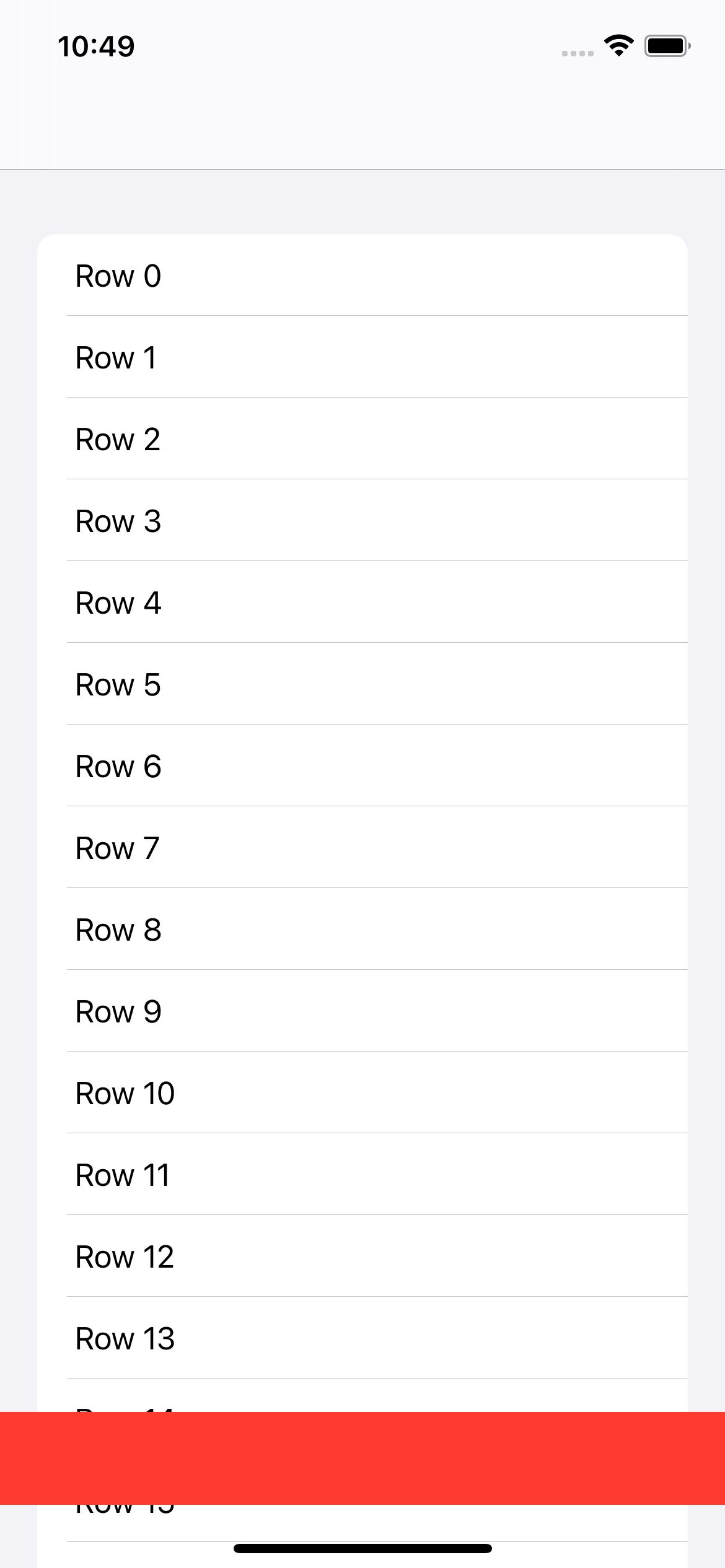Tap on Row 2
Image resolution: width=725 pixels, height=1568 pixels.
pyautogui.click(x=362, y=439)
